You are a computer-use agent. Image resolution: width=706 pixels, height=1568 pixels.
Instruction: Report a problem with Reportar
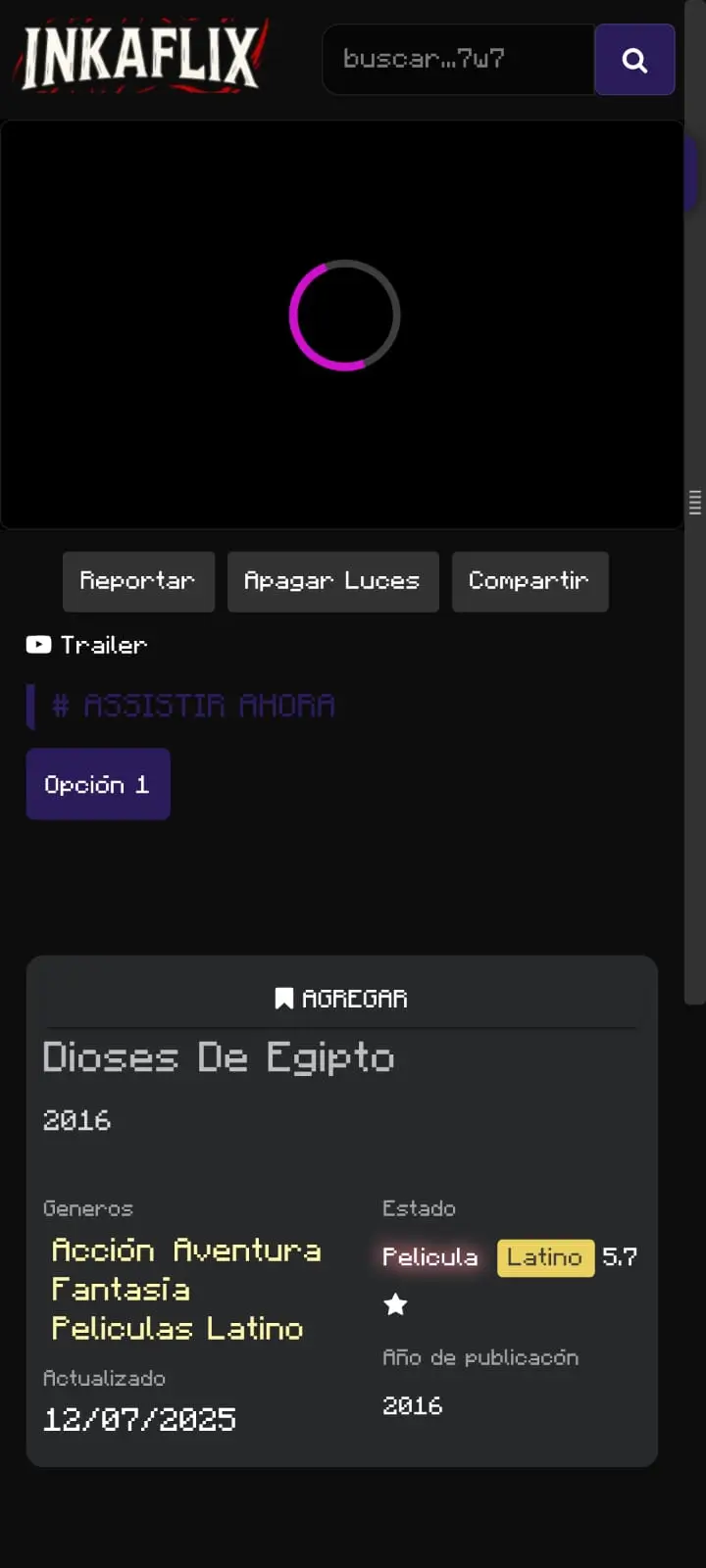(138, 581)
